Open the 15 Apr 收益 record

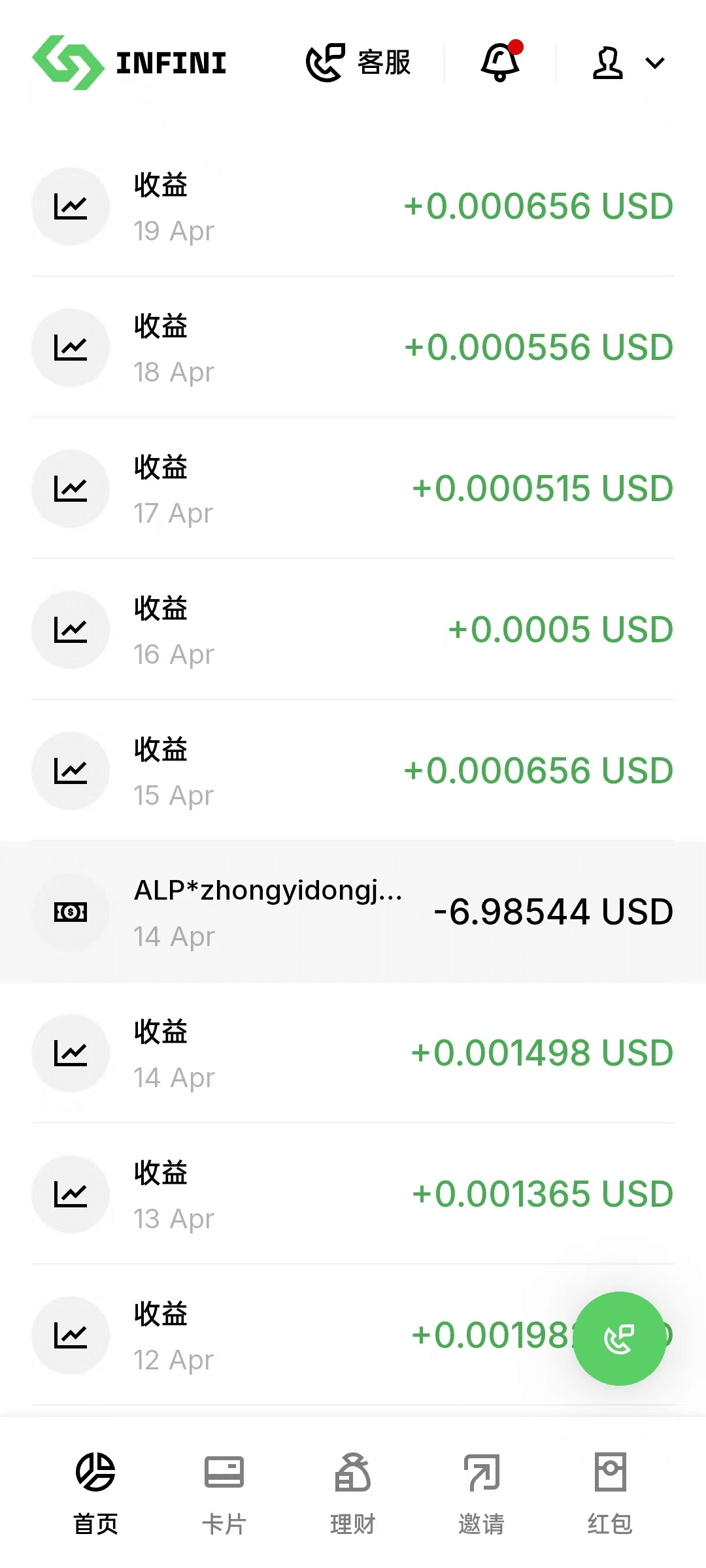click(x=353, y=771)
